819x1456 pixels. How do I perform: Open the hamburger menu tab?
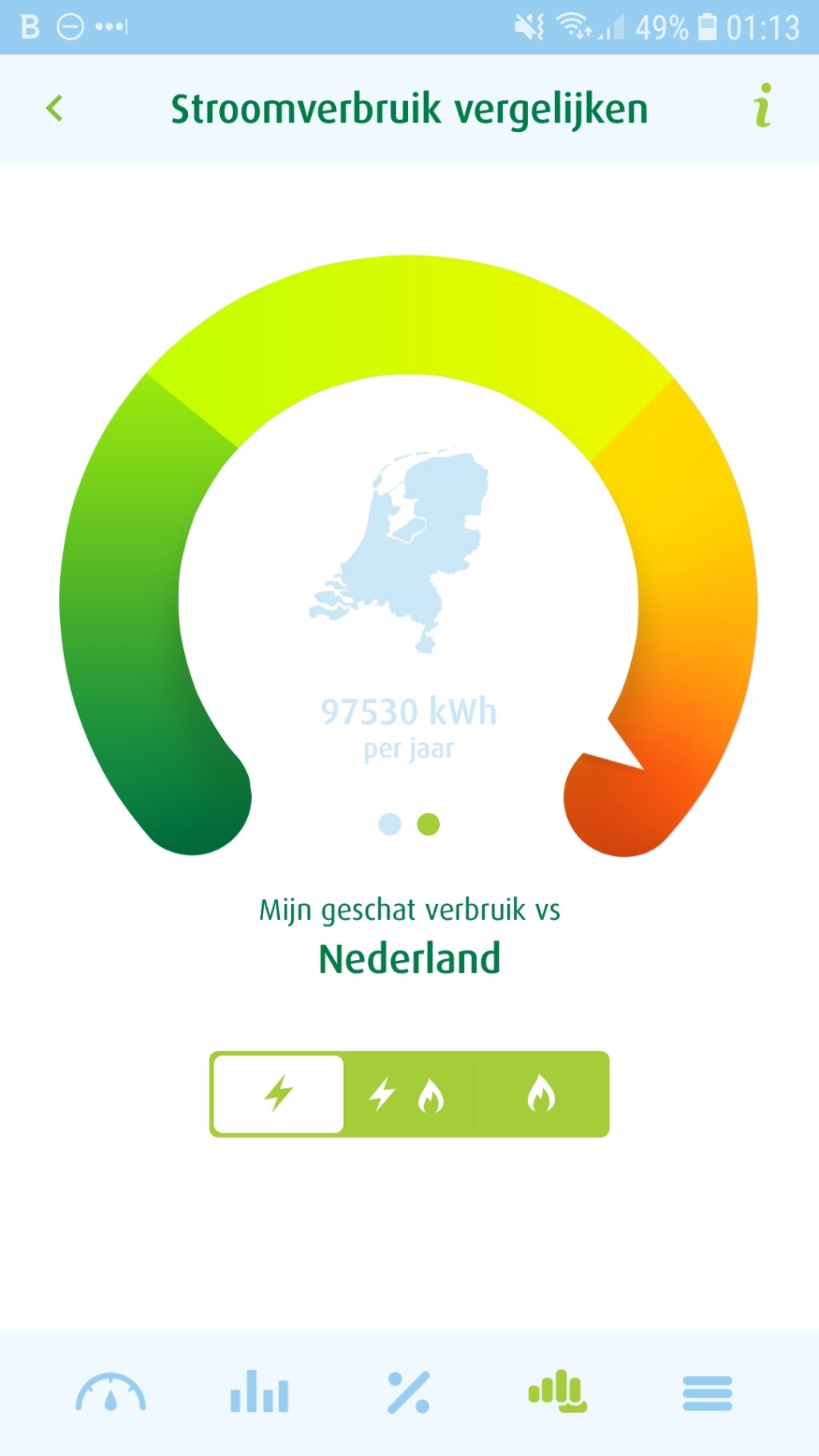[x=707, y=1393]
